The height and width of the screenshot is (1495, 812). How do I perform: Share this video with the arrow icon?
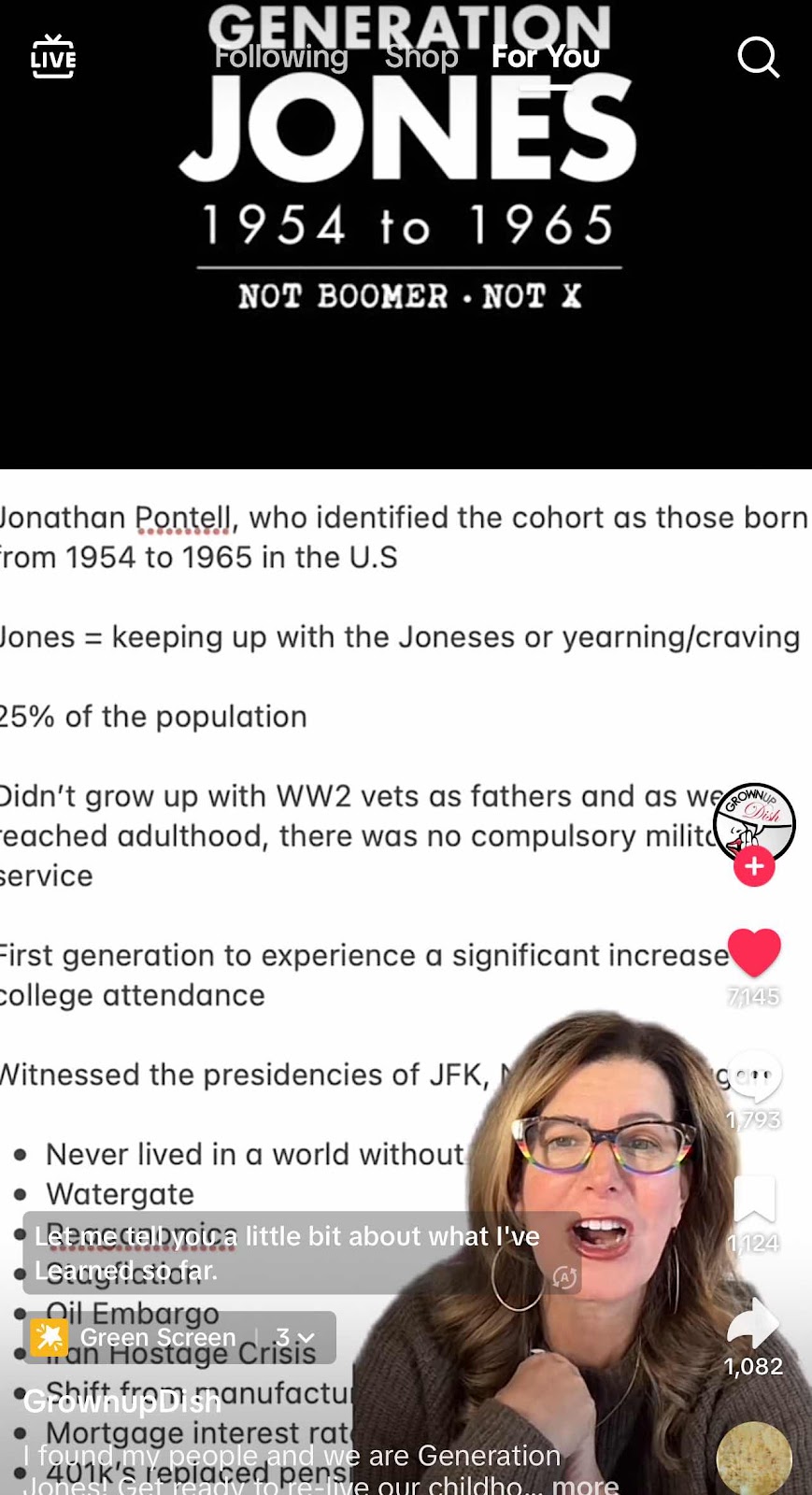click(753, 1322)
